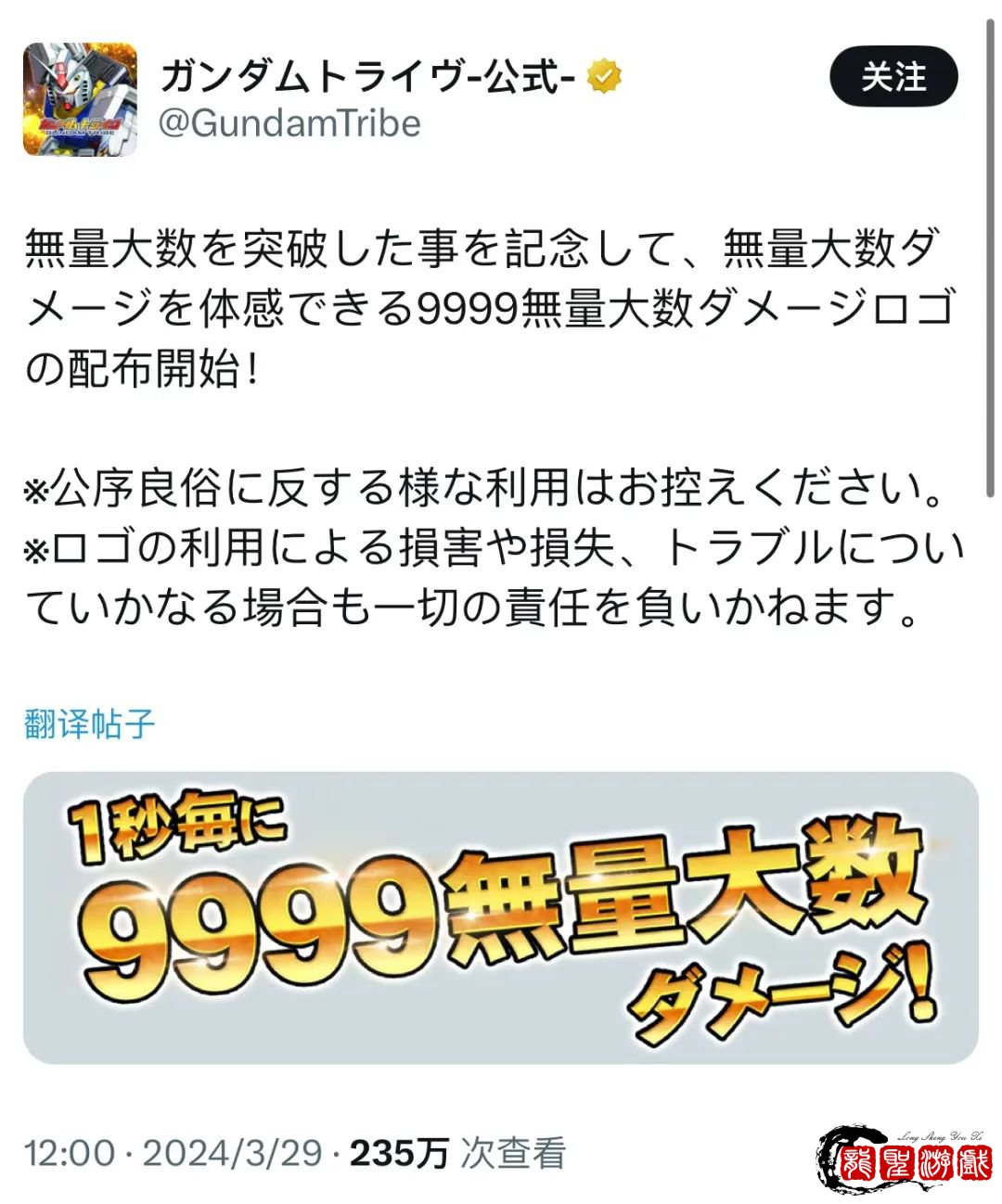This screenshot has height=1204, width=1002.
Task: Open the GundamTribe profile avatar
Action: (x=80, y=98)
